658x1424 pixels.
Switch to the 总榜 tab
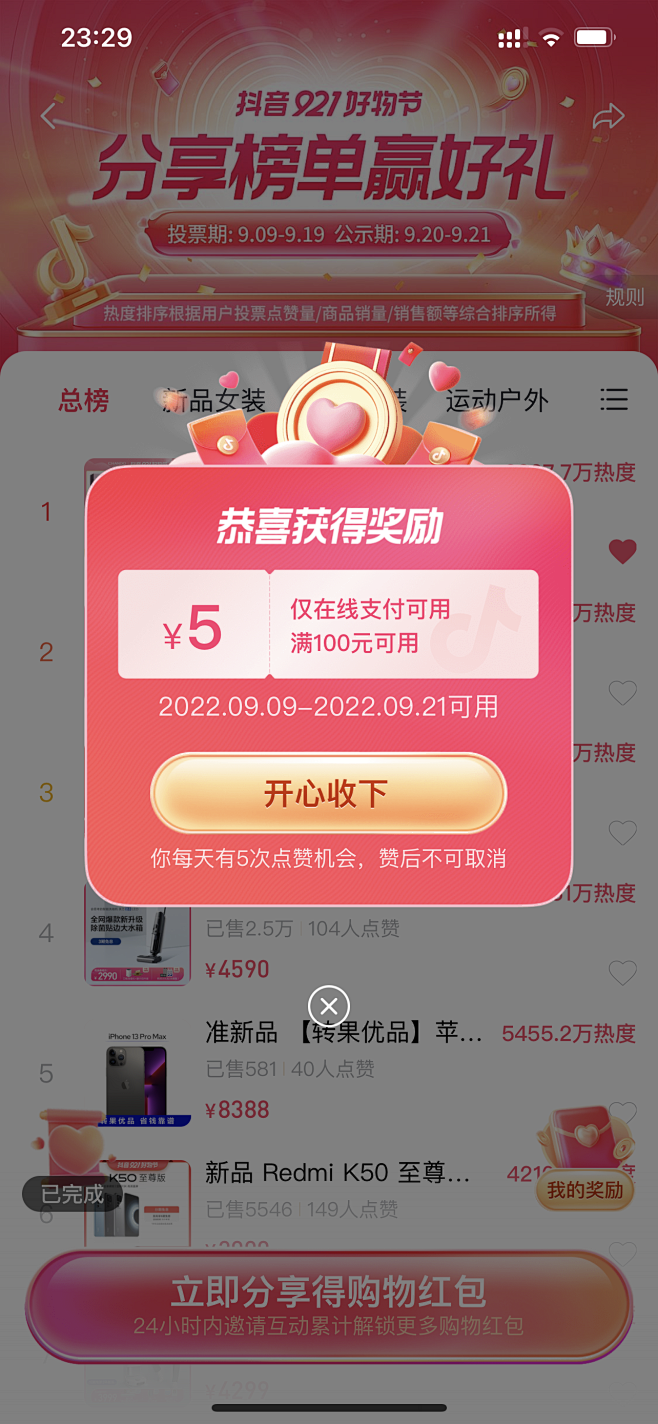[x=84, y=401]
